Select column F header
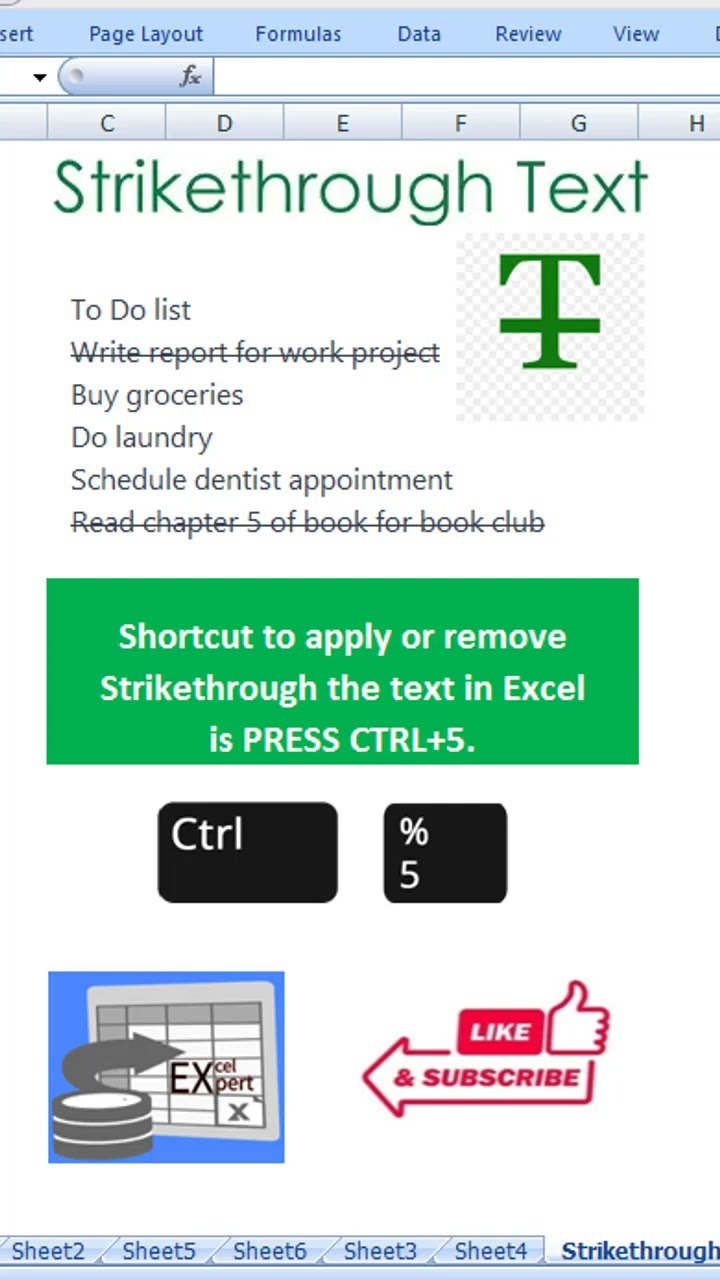This screenshot has height=1280, width=720. (460, 123)
